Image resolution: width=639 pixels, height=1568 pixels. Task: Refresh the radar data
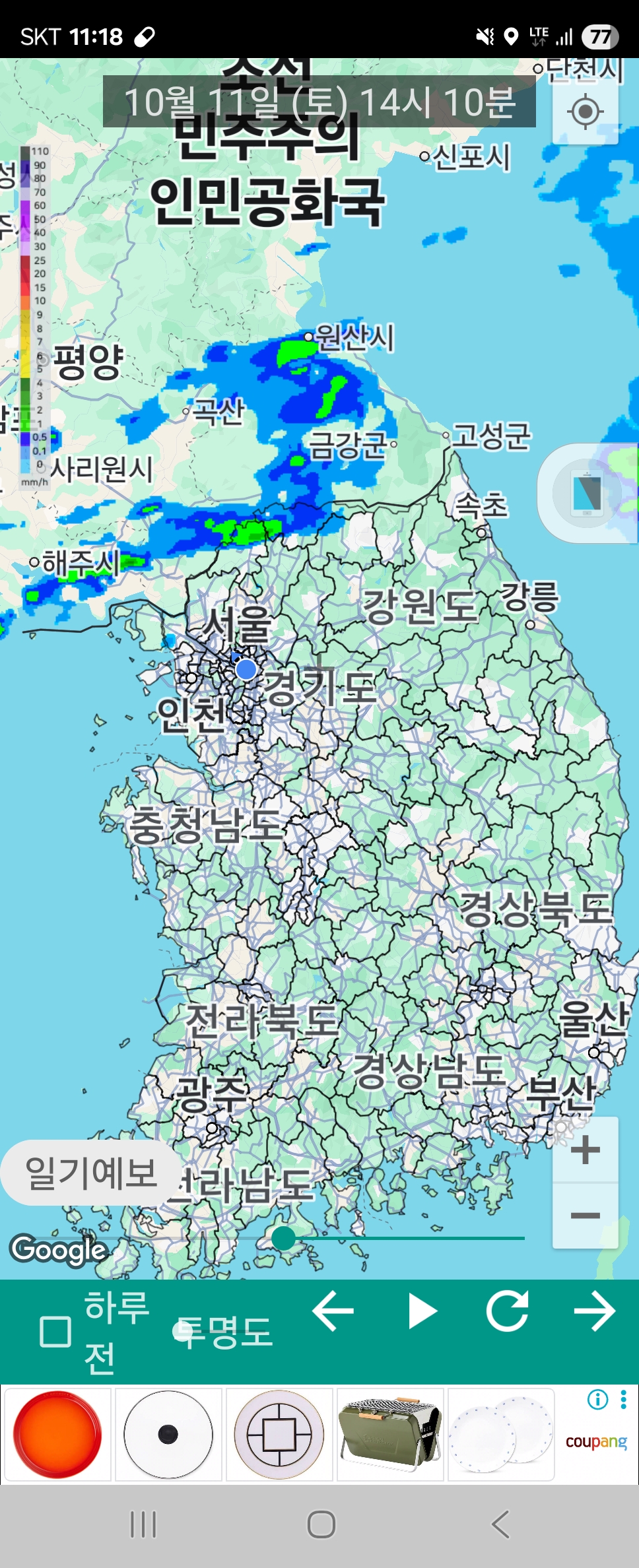point(507,1311)
